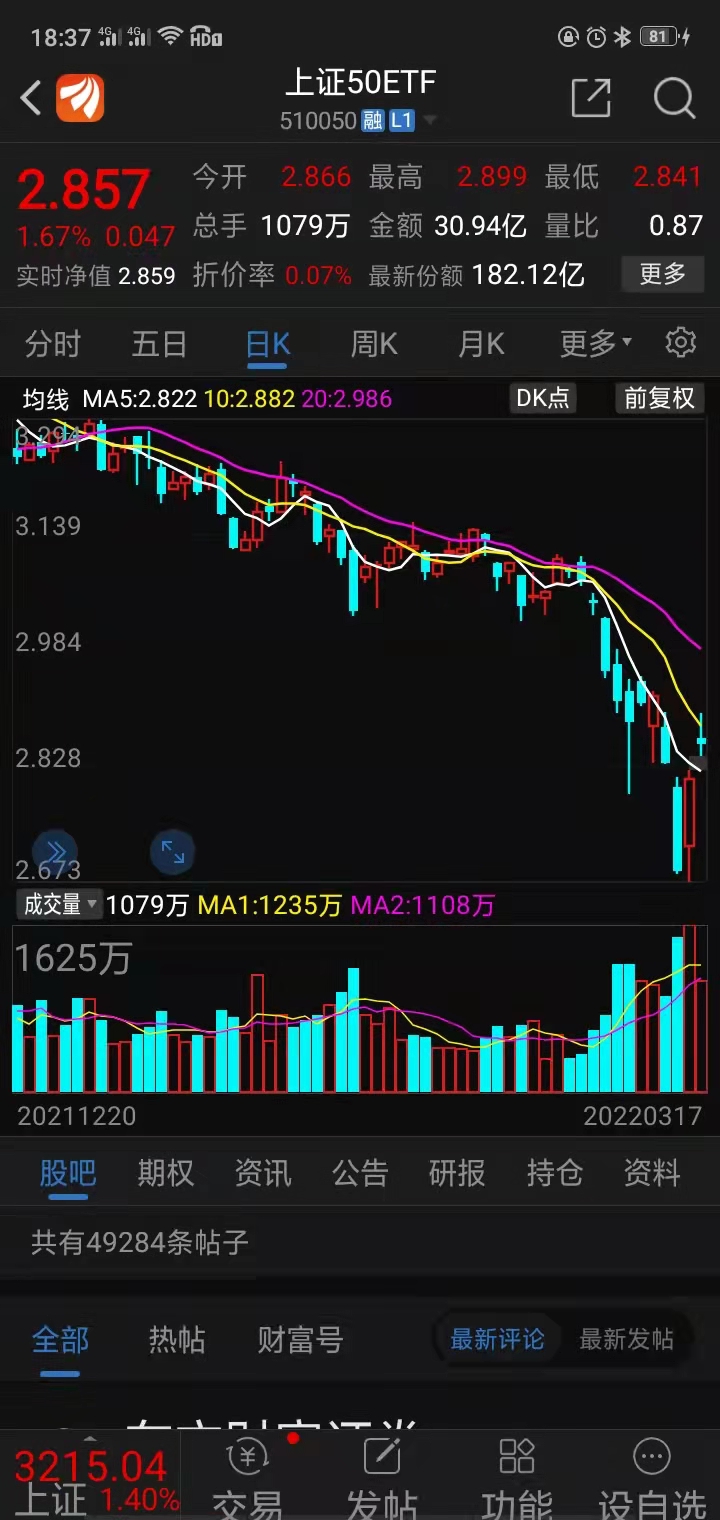Select the 周K chart tab

point(374,344)
